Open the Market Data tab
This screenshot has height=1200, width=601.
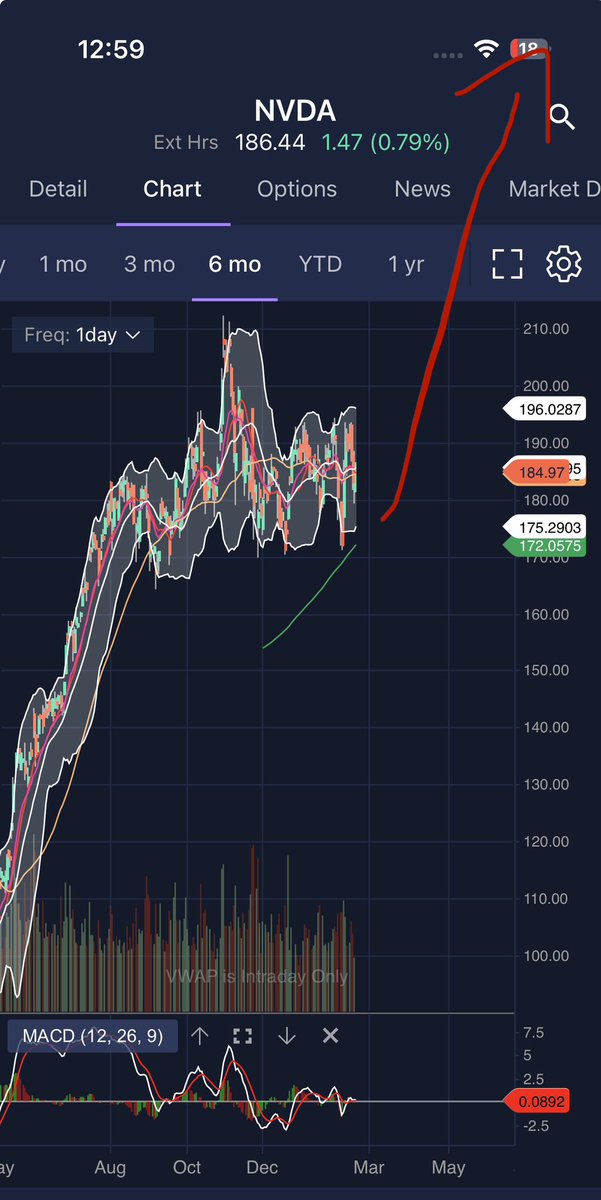pyautogui.click(x=555, y=189)
